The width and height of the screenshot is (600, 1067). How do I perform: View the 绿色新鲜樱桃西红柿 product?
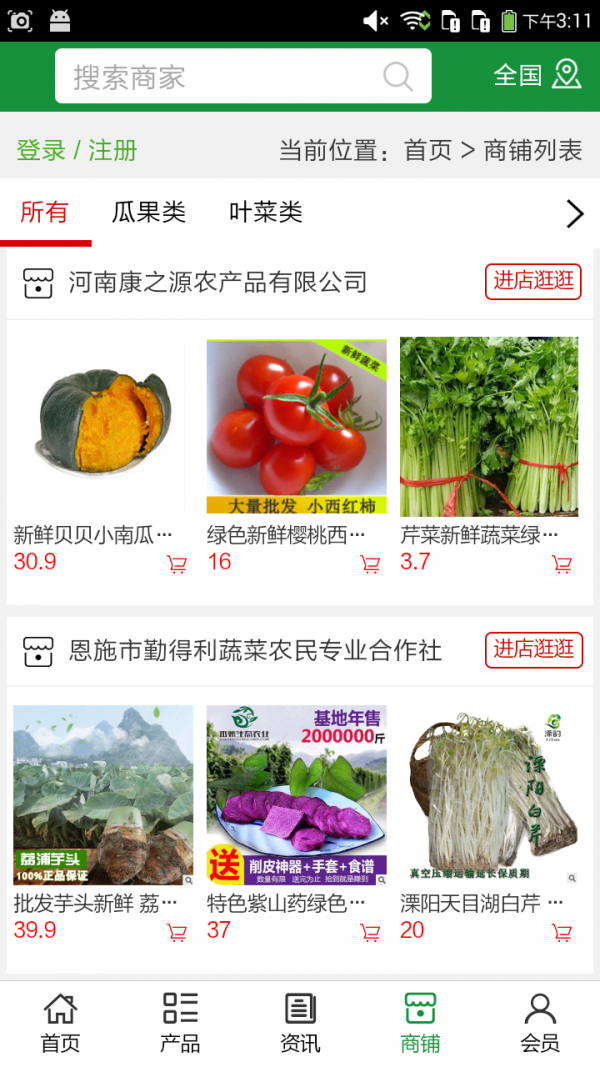point(296,427)
